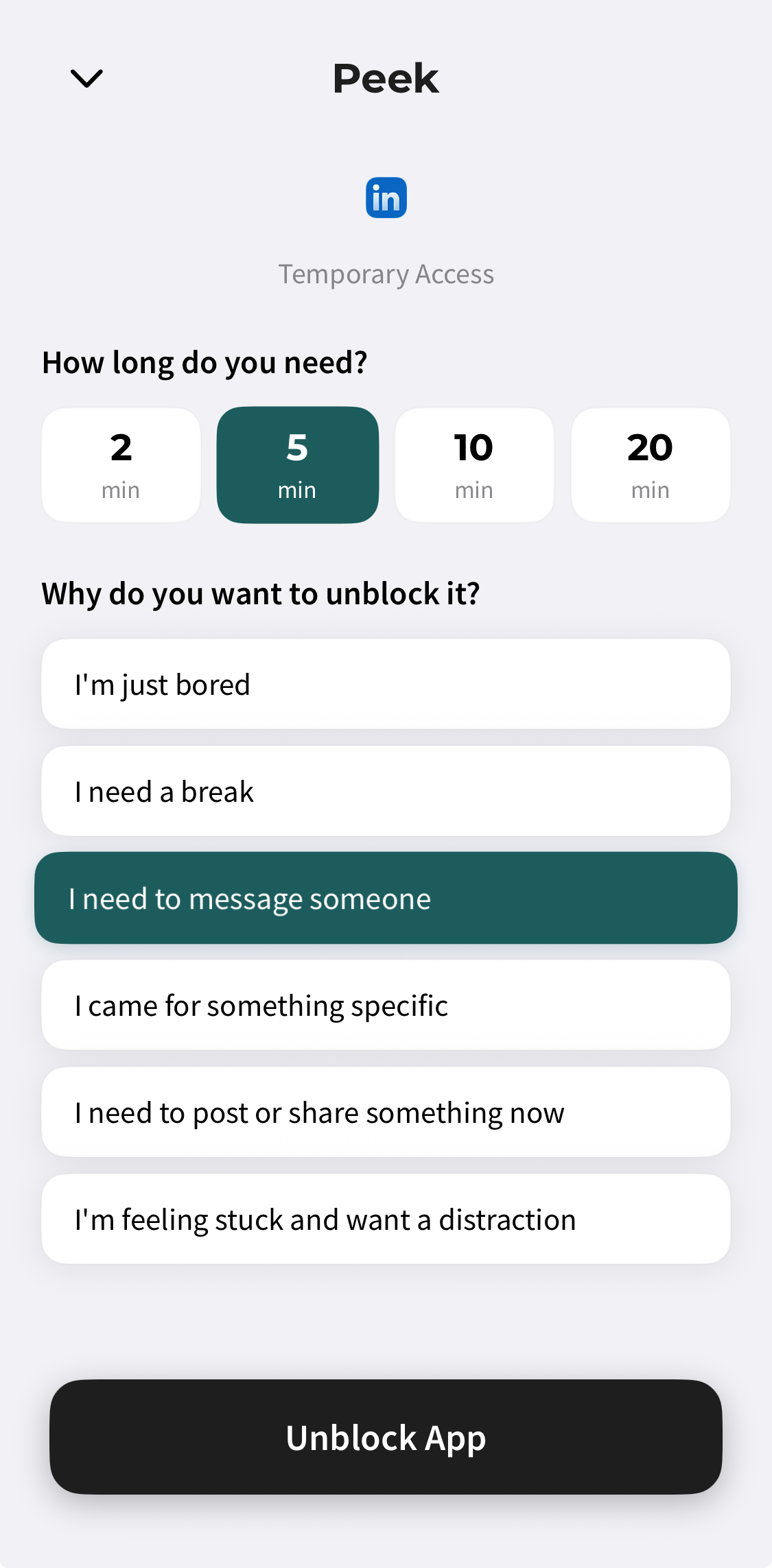This screenshot has height=1568, width=772.
Task: Collapse the Peek sheet with the down chevron
Action: point(86,78)
